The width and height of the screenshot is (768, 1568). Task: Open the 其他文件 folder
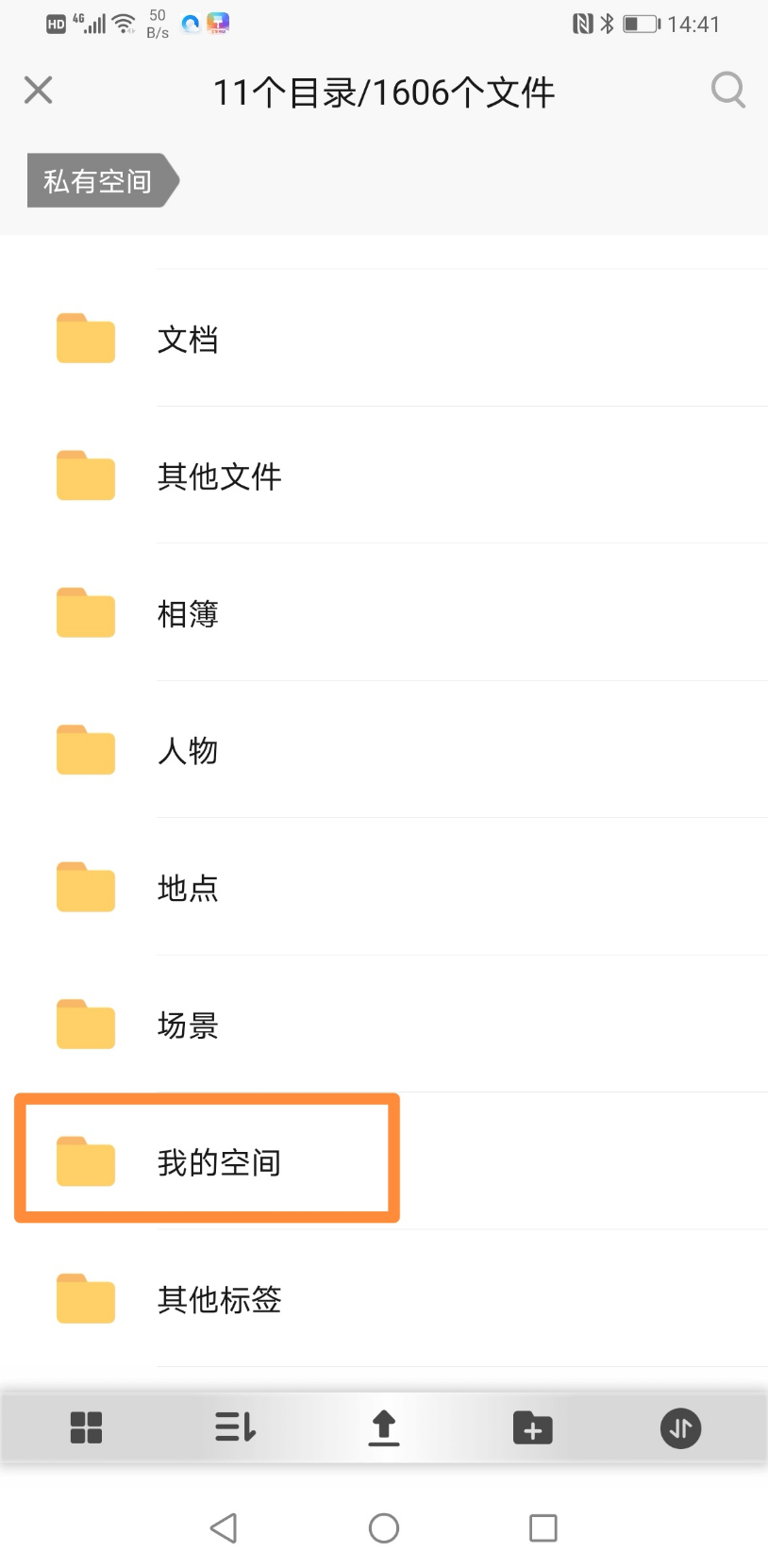click(x=219, y=476)
